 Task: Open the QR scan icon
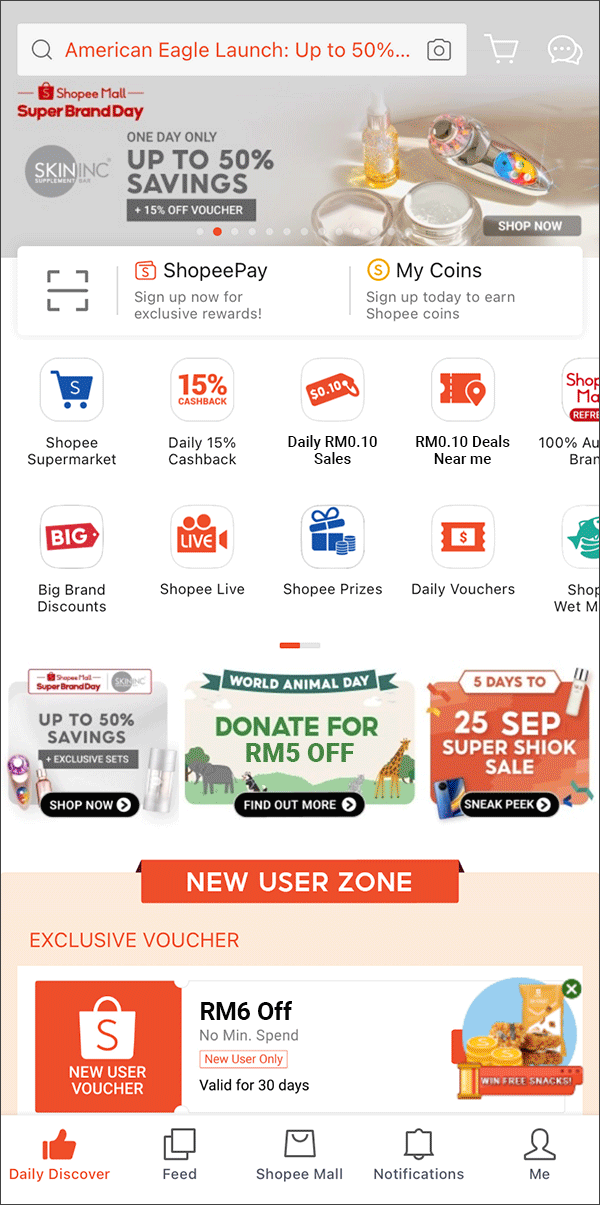(x=68, y=290)
